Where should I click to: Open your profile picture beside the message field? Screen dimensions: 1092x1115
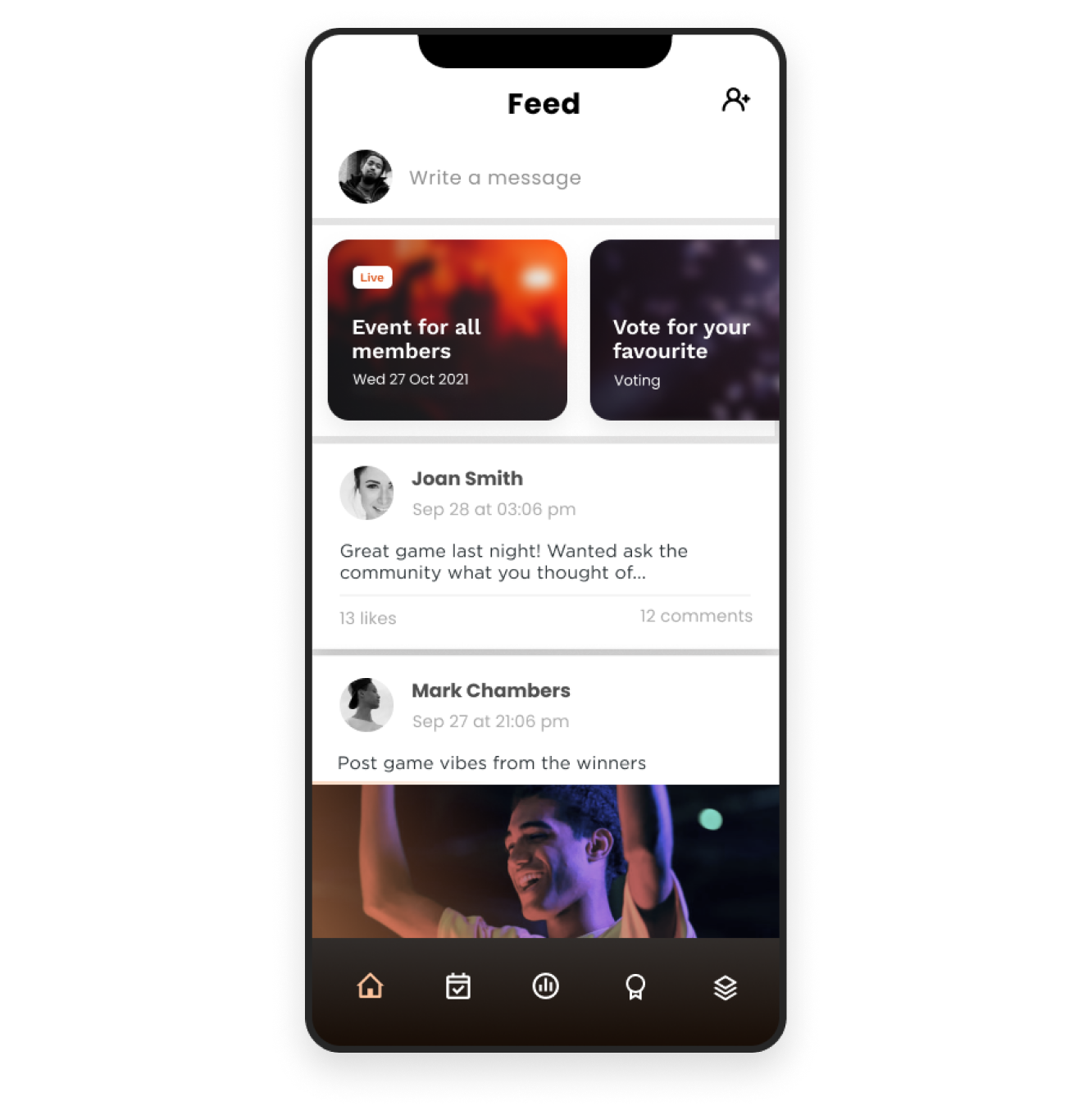366,176
